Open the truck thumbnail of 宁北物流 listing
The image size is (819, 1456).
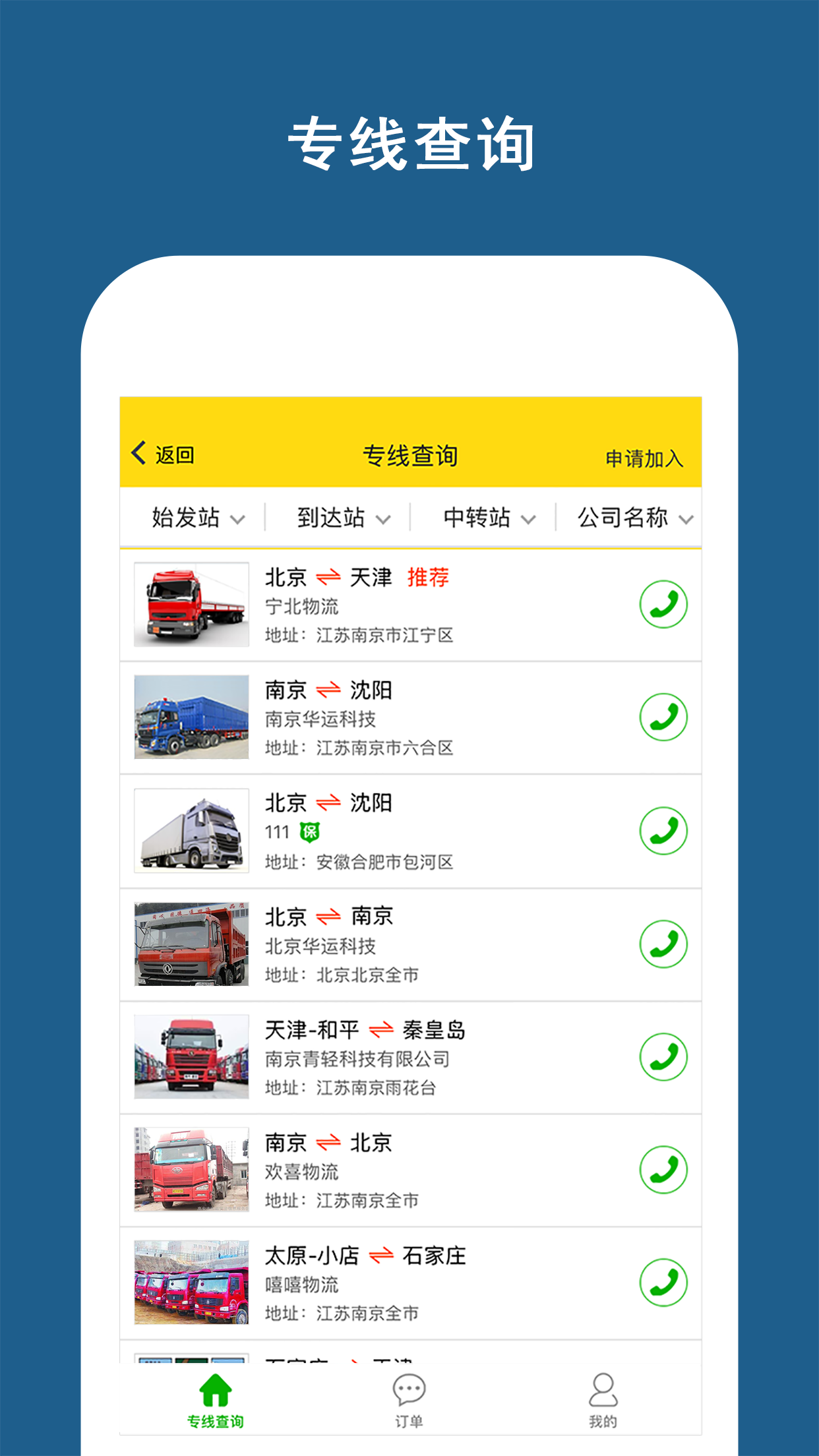coord(191,602)
